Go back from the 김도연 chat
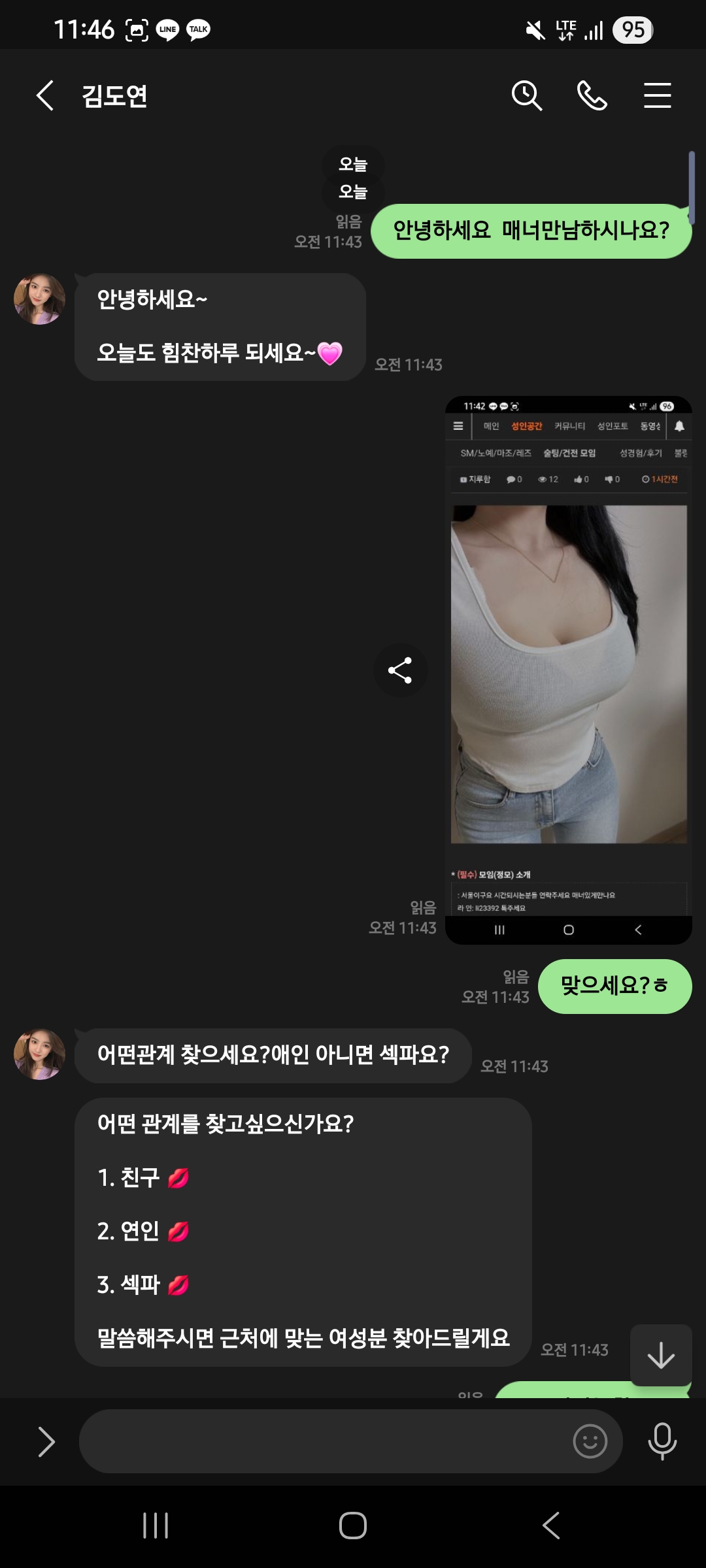Viewport: 706px width, 1568px height. coord(45,96)
